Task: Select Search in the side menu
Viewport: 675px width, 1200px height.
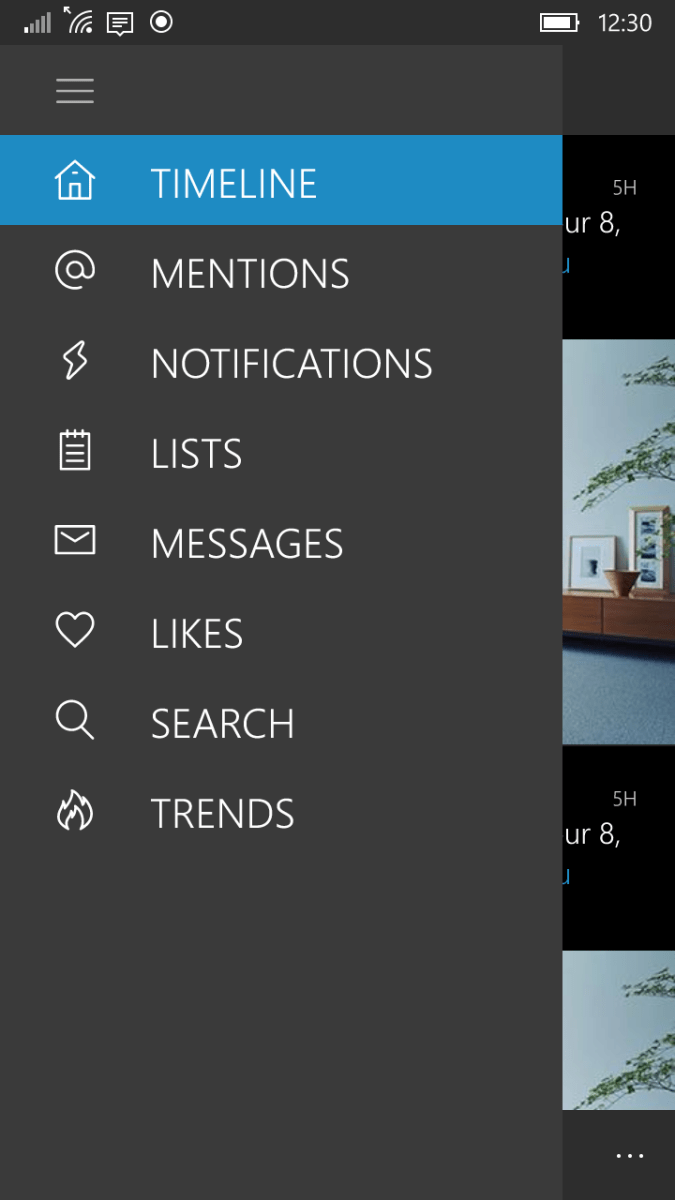Action: (x=222, y=723)
